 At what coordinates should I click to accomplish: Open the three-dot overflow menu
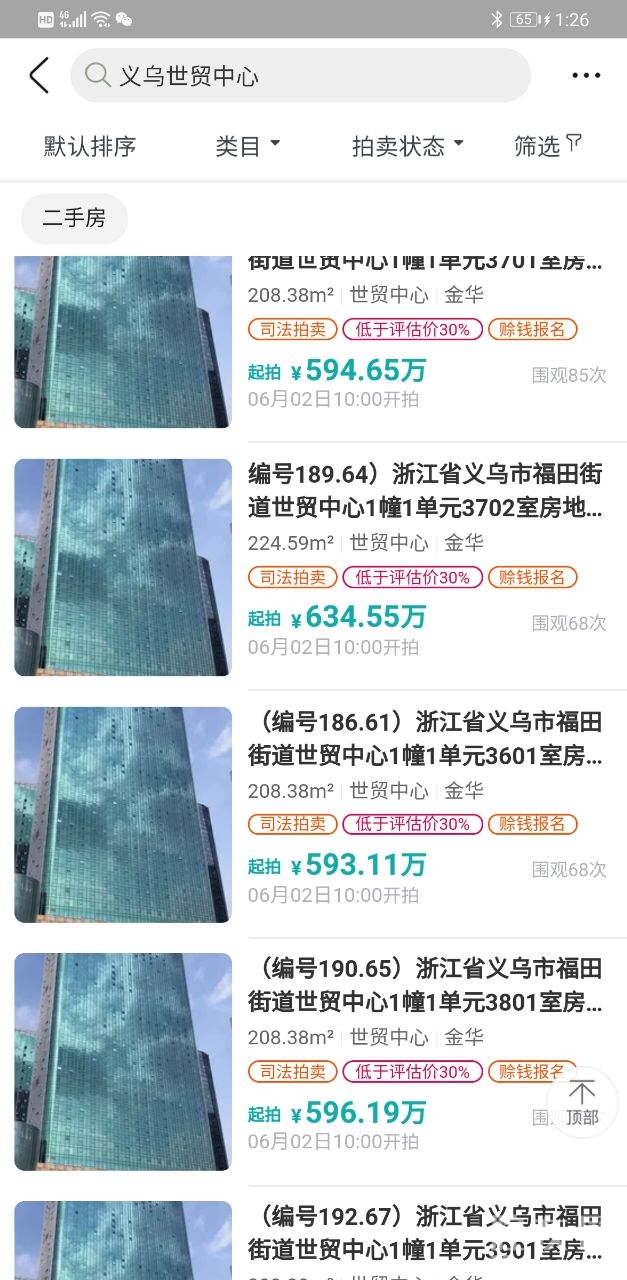(x=586, y=75)
